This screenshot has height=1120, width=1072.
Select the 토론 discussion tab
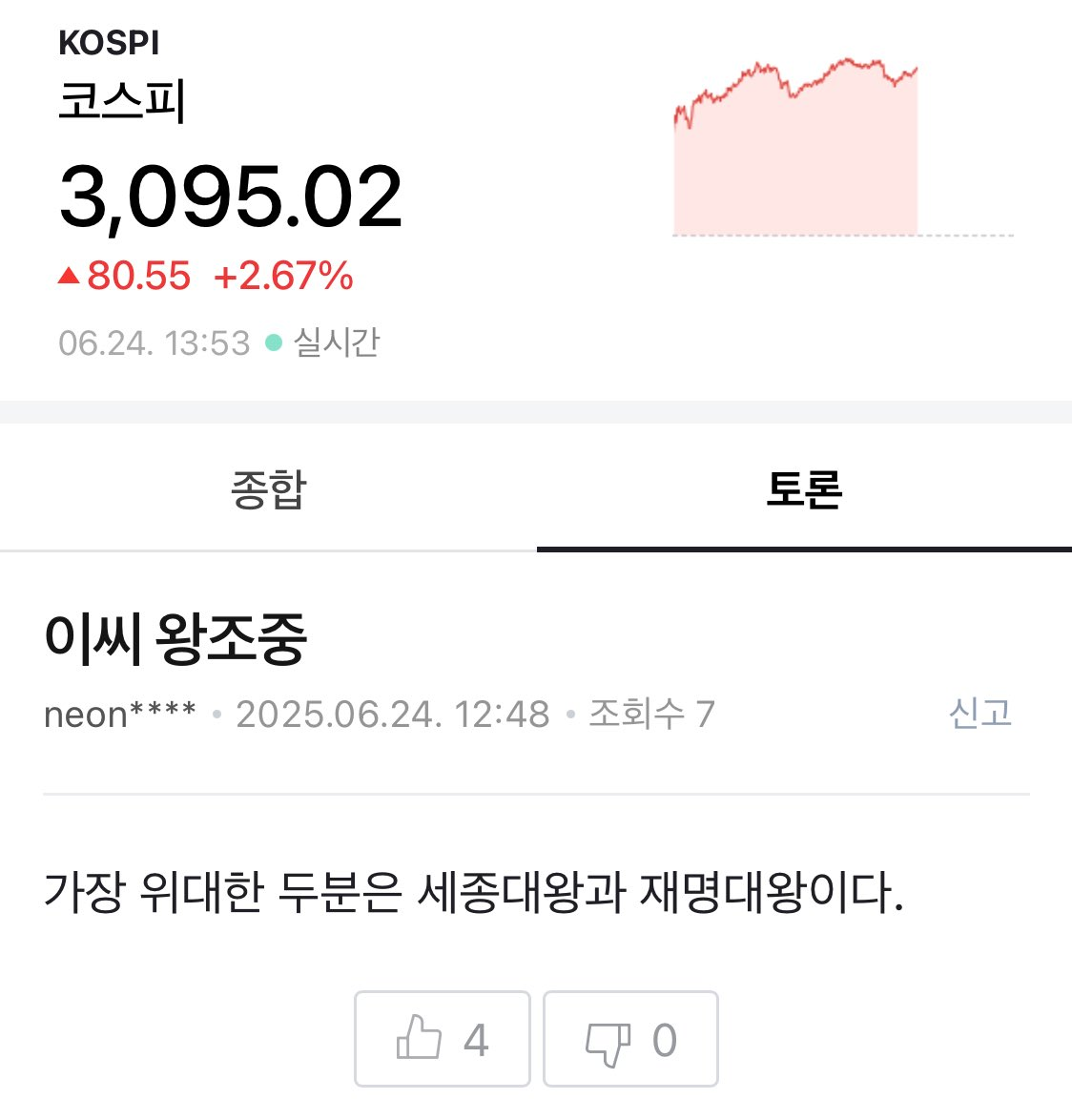pyautogui.click(x=804, y=489)
